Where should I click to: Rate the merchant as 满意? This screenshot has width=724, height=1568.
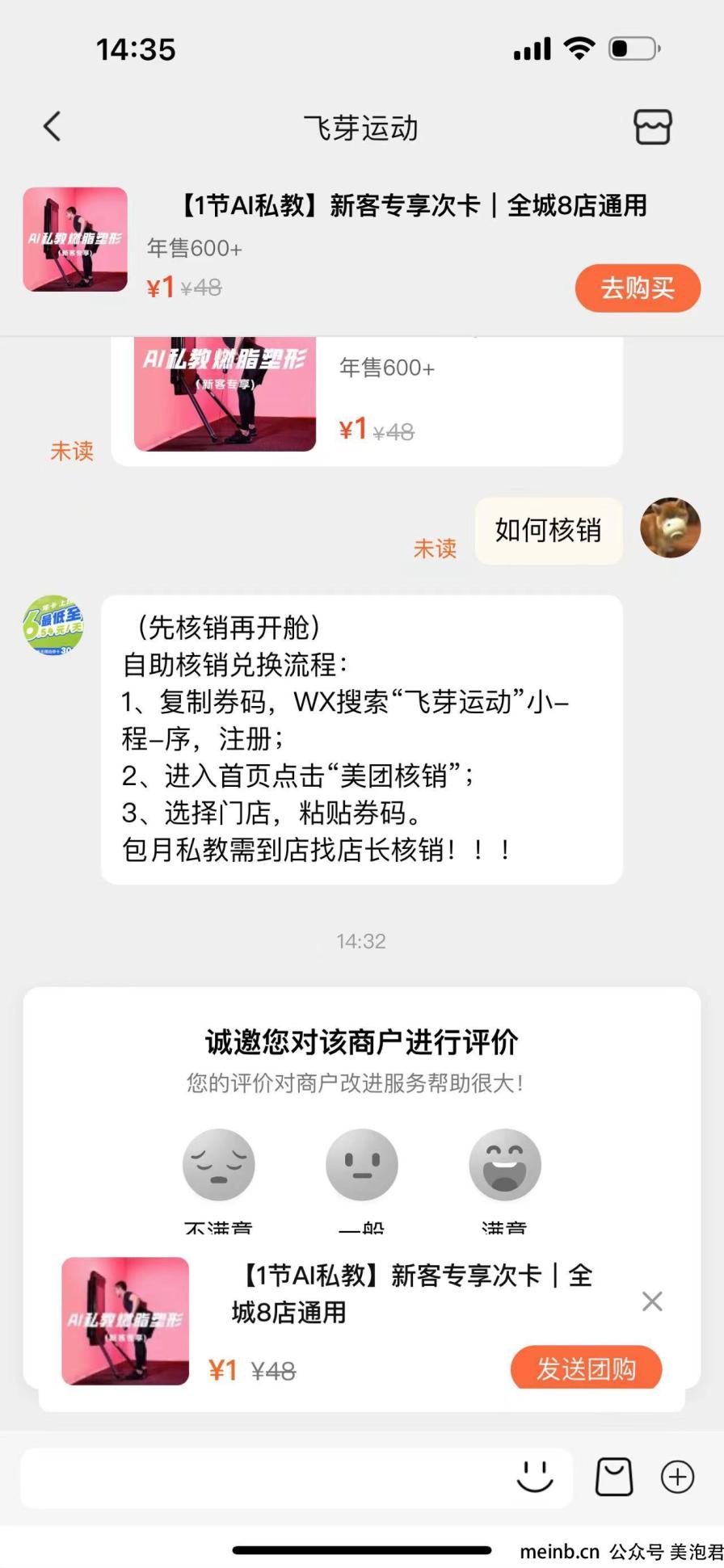tap(504, 1165)
